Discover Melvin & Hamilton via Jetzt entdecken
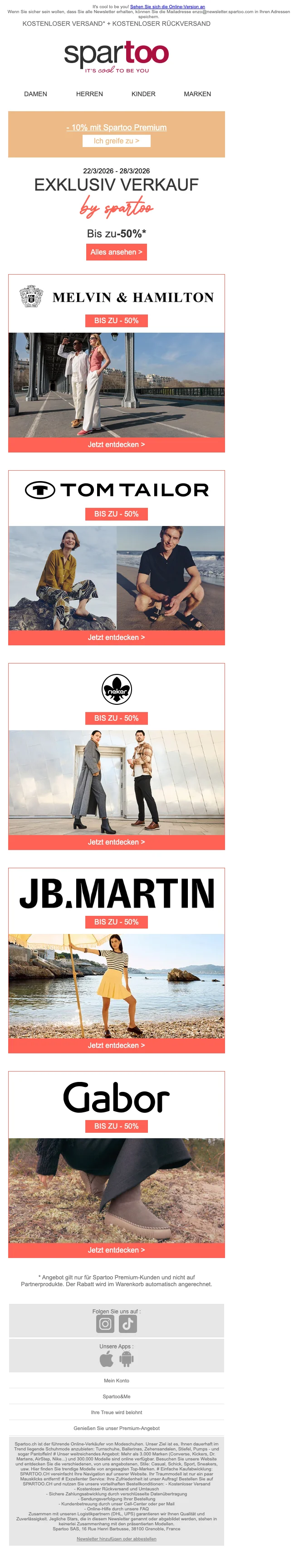 [x=116, y=444]
